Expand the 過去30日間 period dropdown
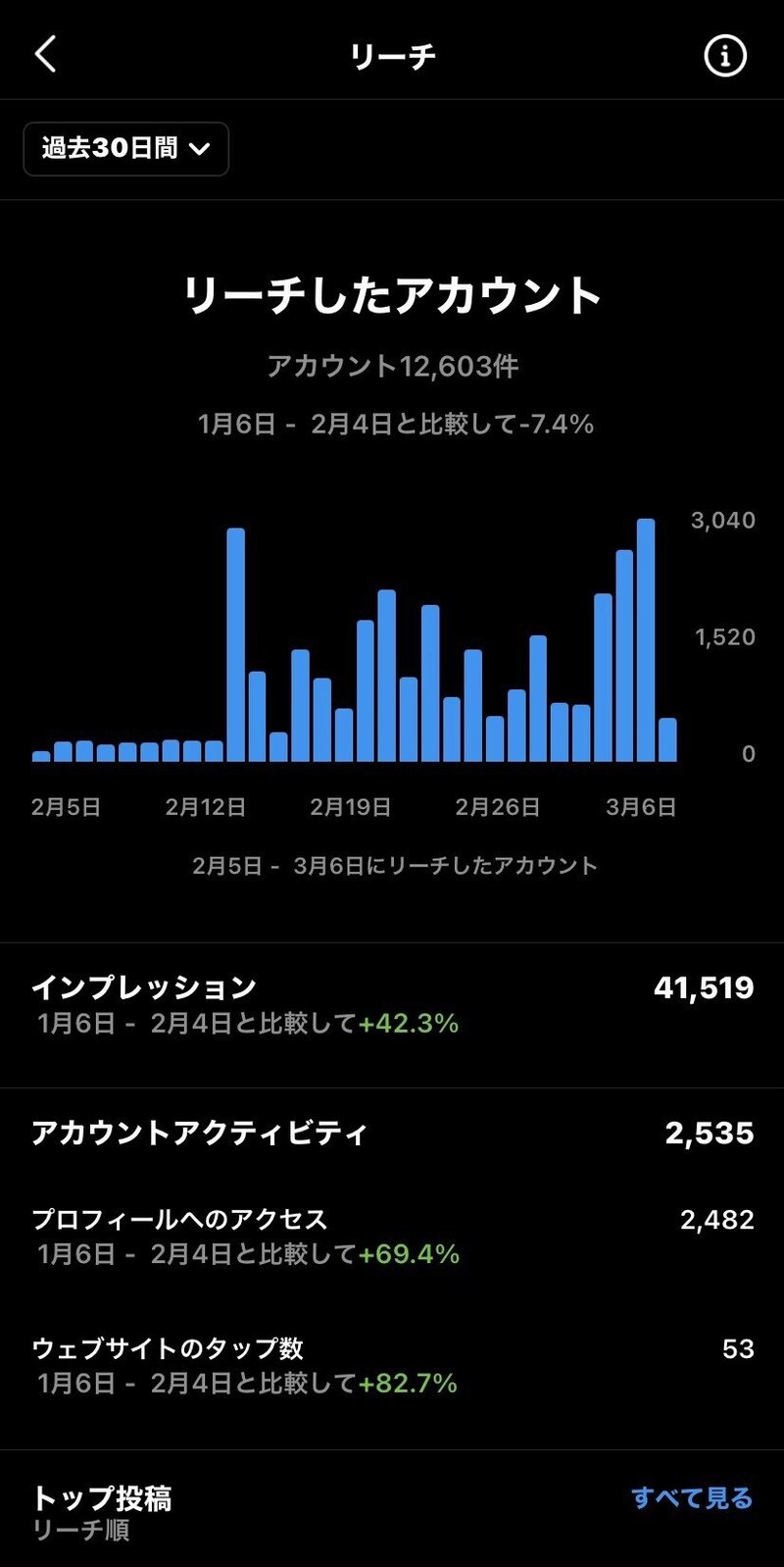Screen dimensions: 784x1567 coord(126,149)
